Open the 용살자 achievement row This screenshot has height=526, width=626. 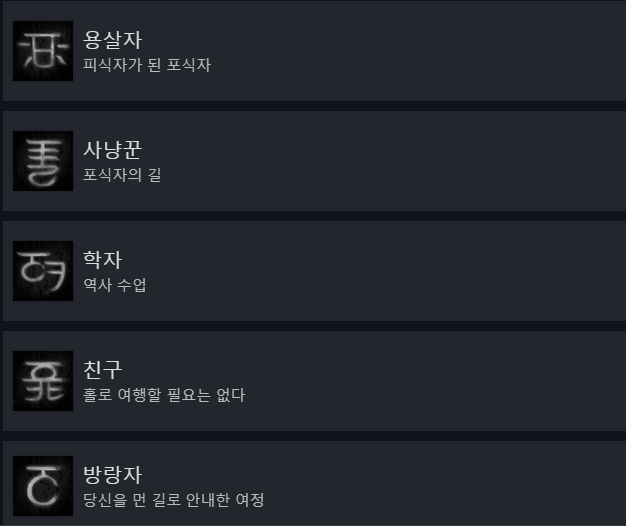[313, 51]
